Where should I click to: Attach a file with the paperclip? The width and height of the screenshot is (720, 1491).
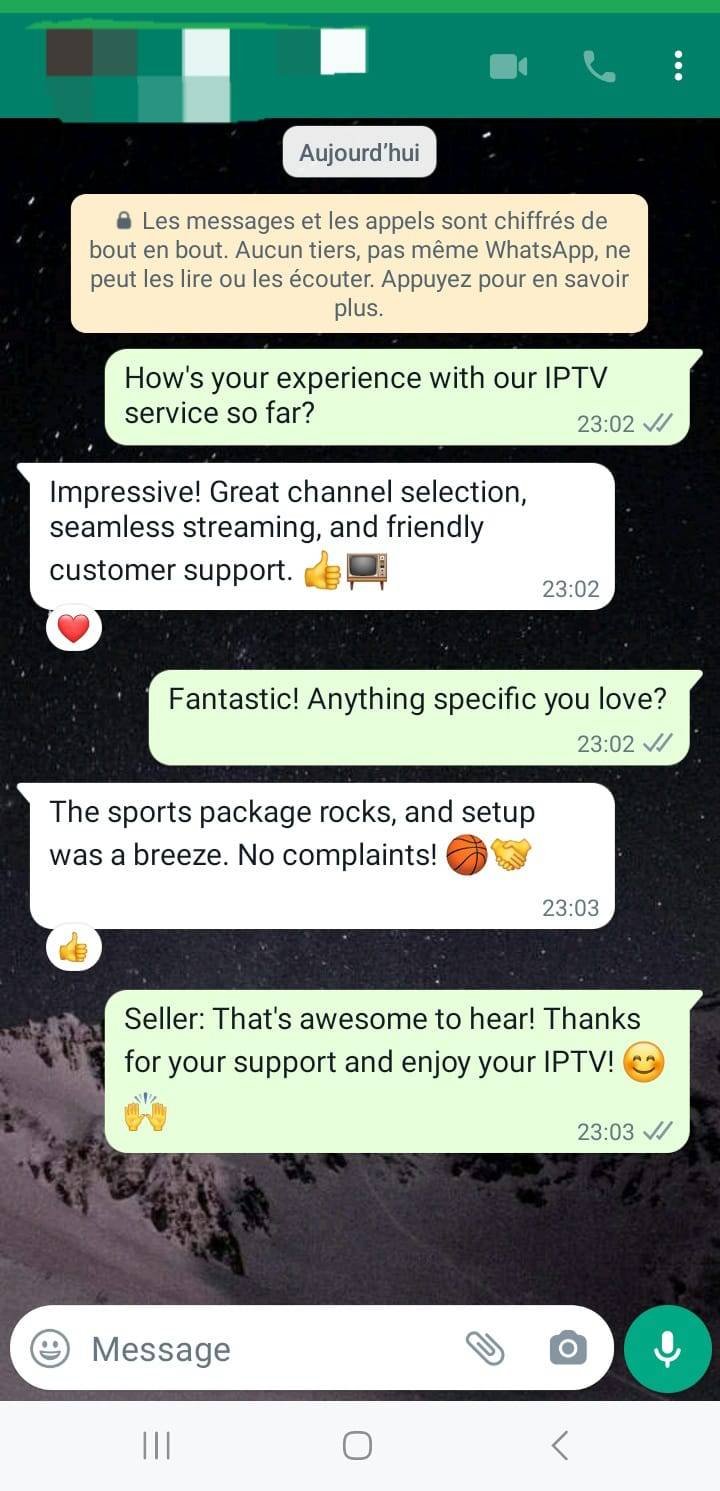click(485, 1349)
